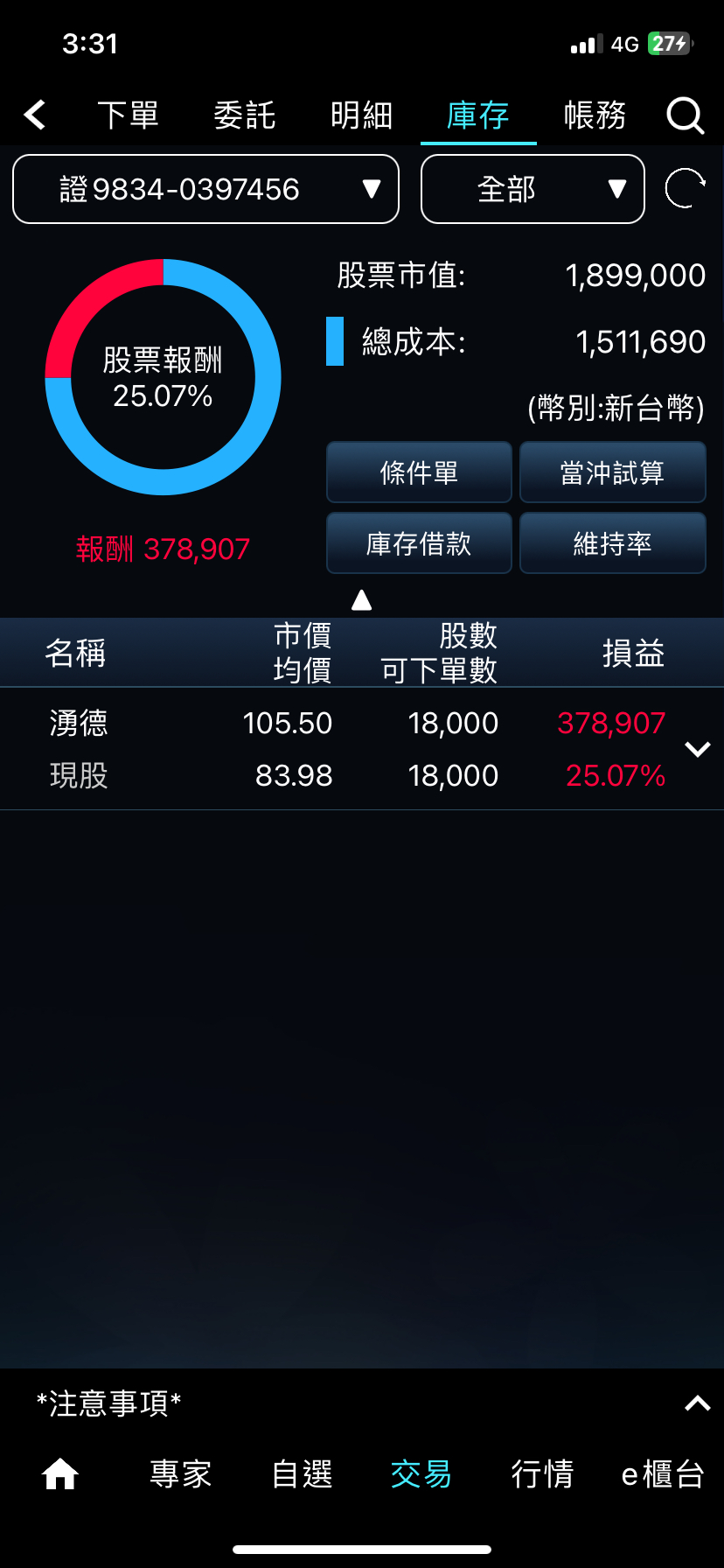The image size is (724, 1568).
Task: Switch to the 明細 tab
Action: [x=361, y=115]
